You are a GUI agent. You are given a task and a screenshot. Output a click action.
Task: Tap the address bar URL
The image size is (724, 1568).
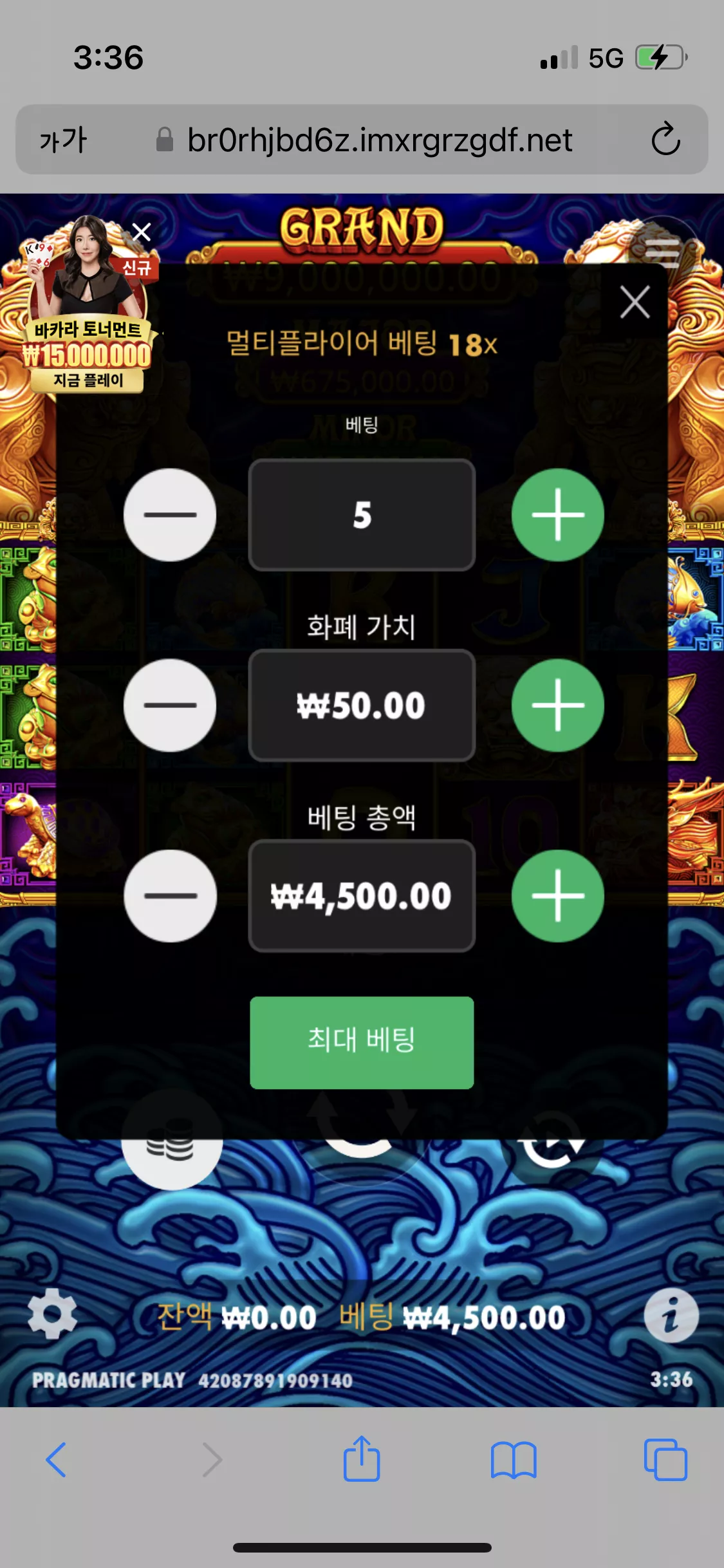pos(380,140)
